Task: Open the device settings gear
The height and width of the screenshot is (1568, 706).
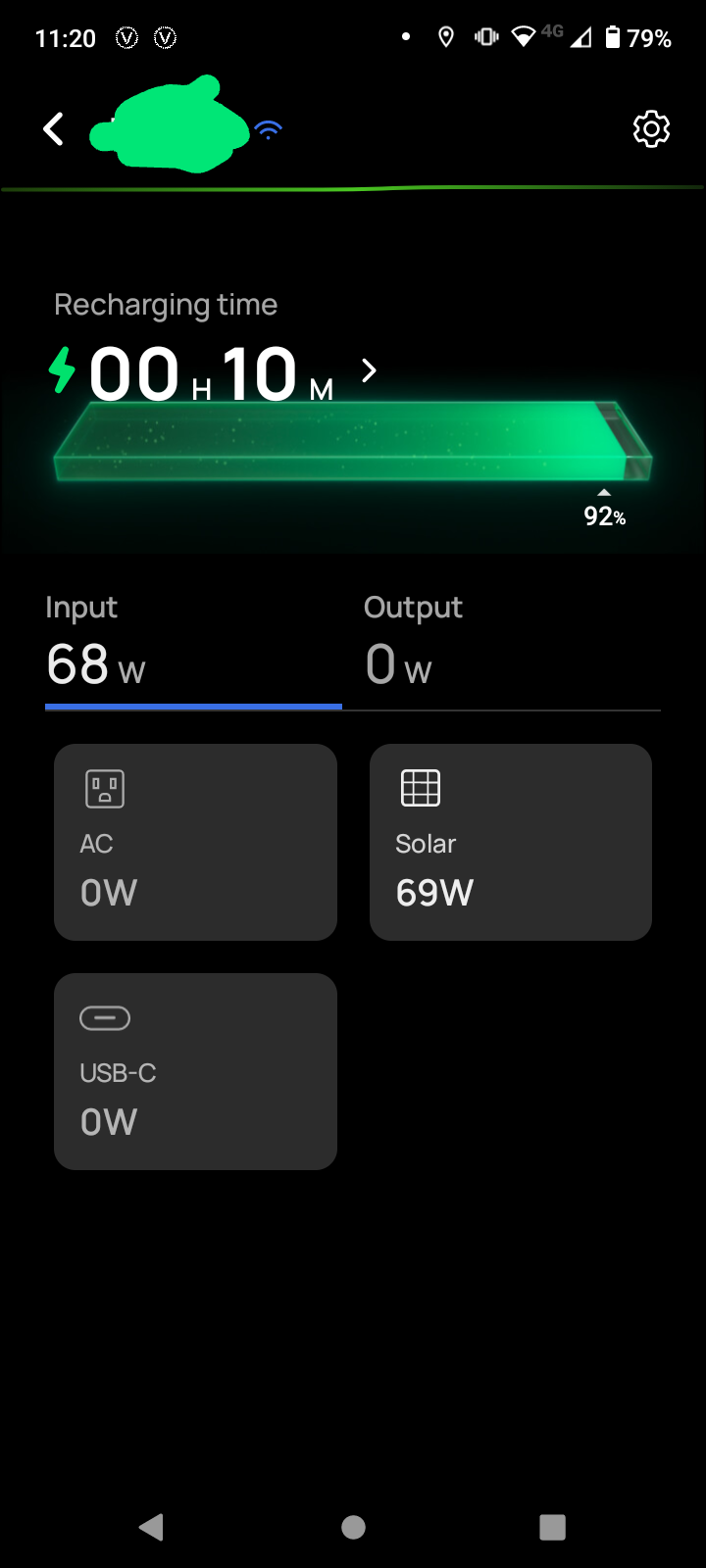Action: 651,129
